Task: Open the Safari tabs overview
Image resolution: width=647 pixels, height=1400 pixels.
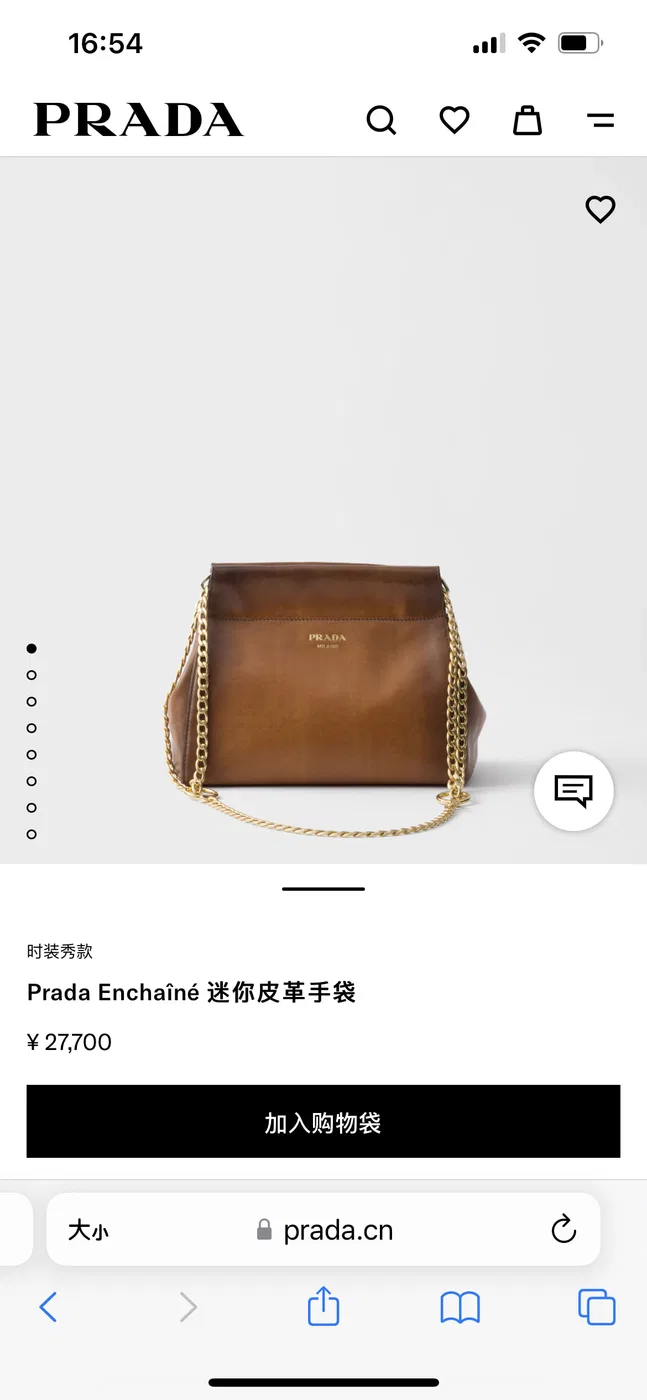Action: (x=597, y=1307)
